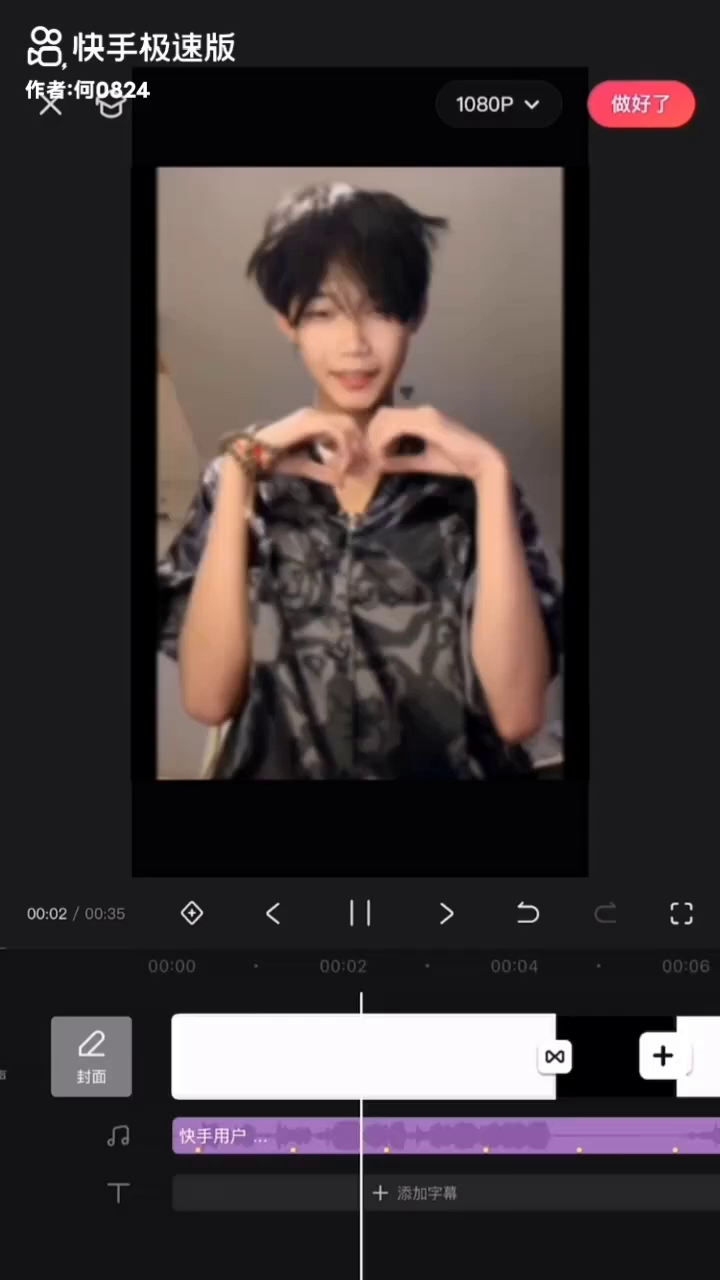
Task: Tap 添加字幕 to add subtitles
Action: pos(415,1193)
